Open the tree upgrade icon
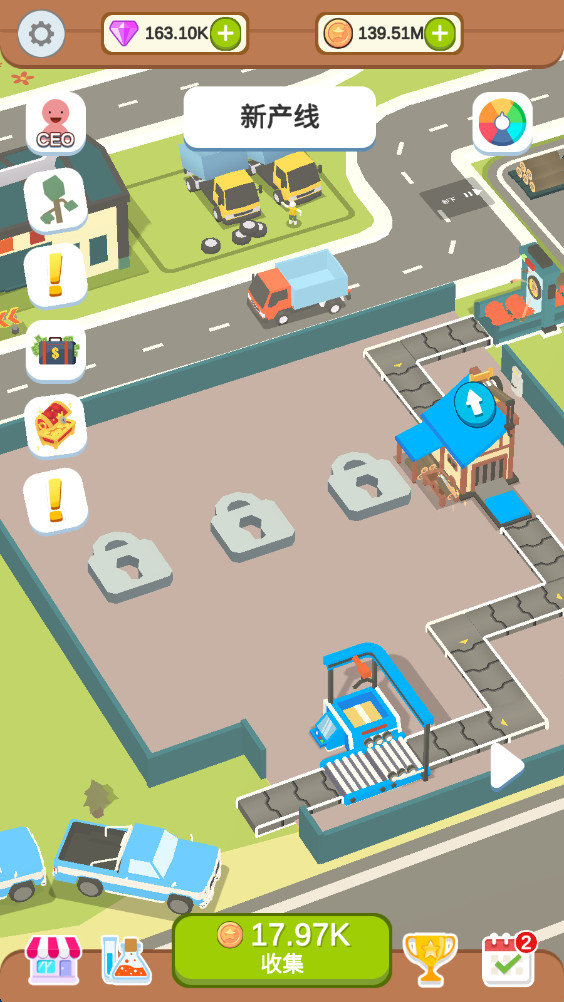This screenshot has width=564, height=1002. [56, 201]
